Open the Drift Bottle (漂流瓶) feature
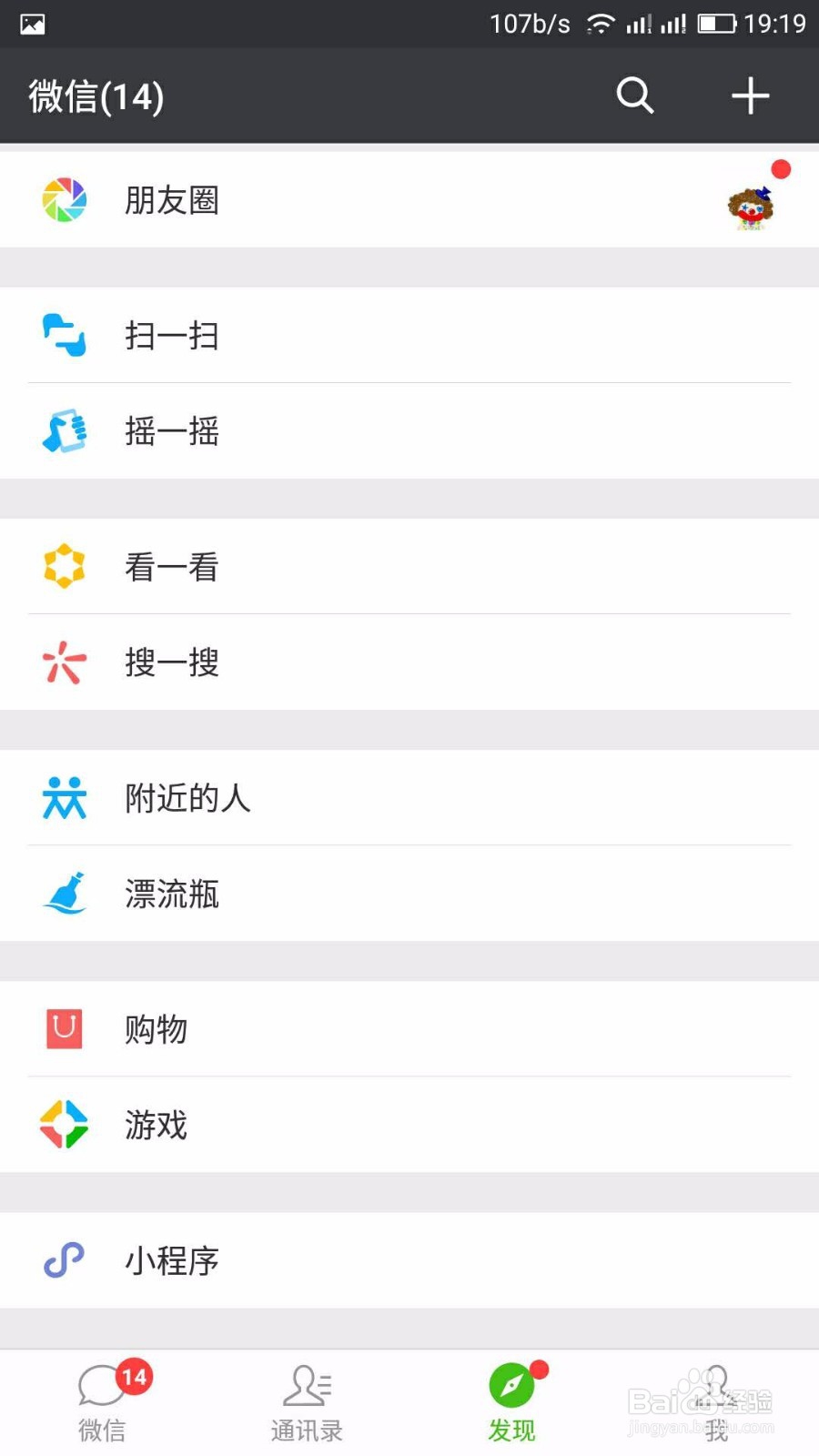The width and height of the screenshot is (819, 1456). tap(171, 895)
